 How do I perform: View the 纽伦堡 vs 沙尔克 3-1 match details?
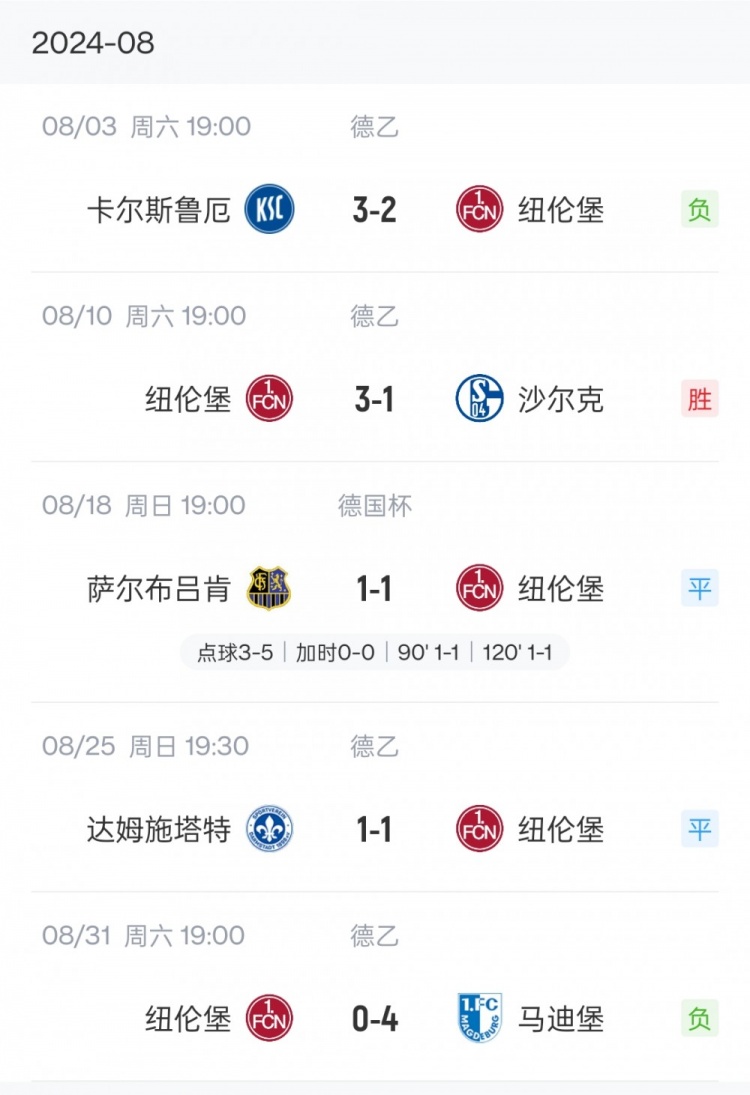click(374, 400)
